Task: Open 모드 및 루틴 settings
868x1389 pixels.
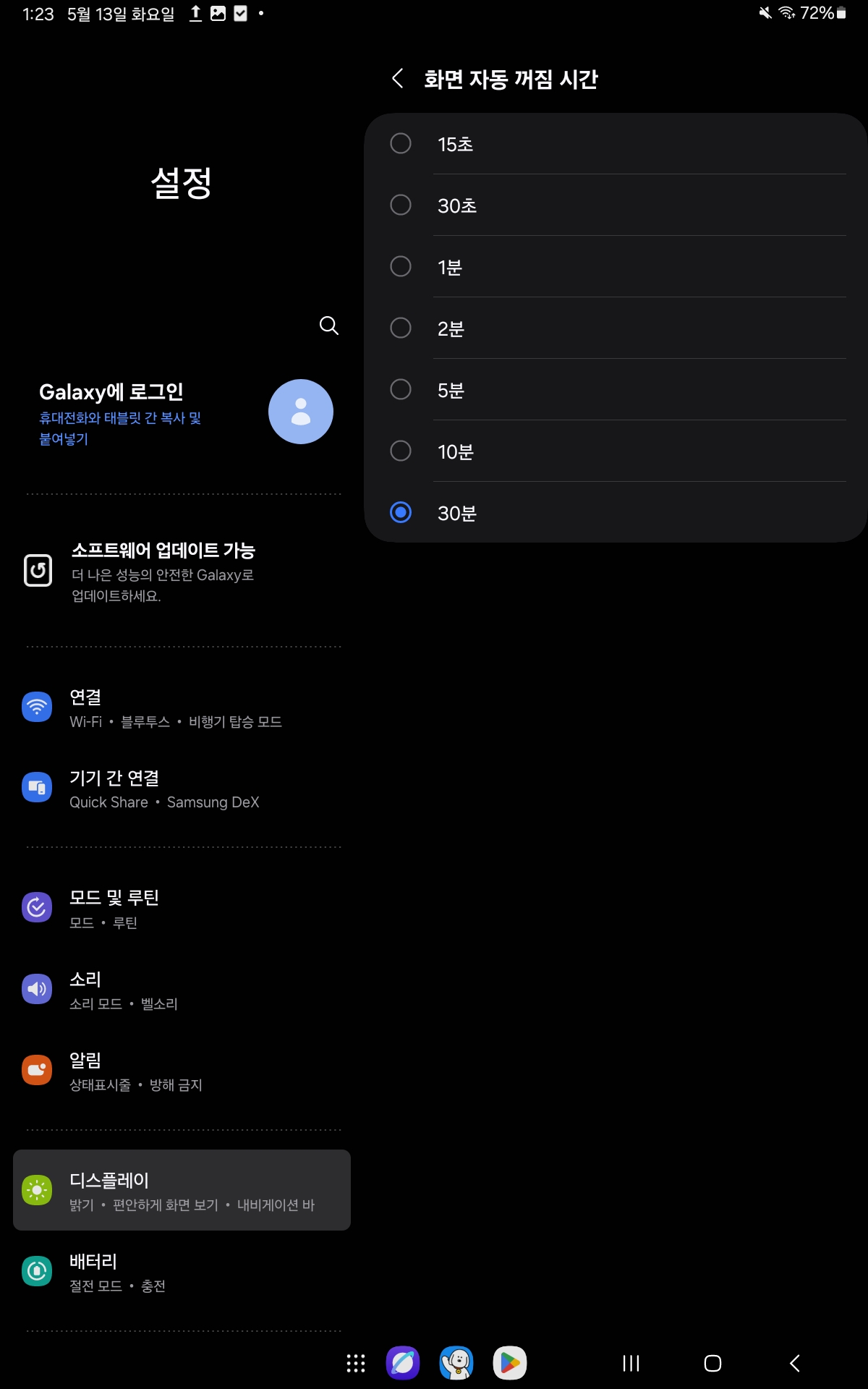Action: [x=114, y=908]
